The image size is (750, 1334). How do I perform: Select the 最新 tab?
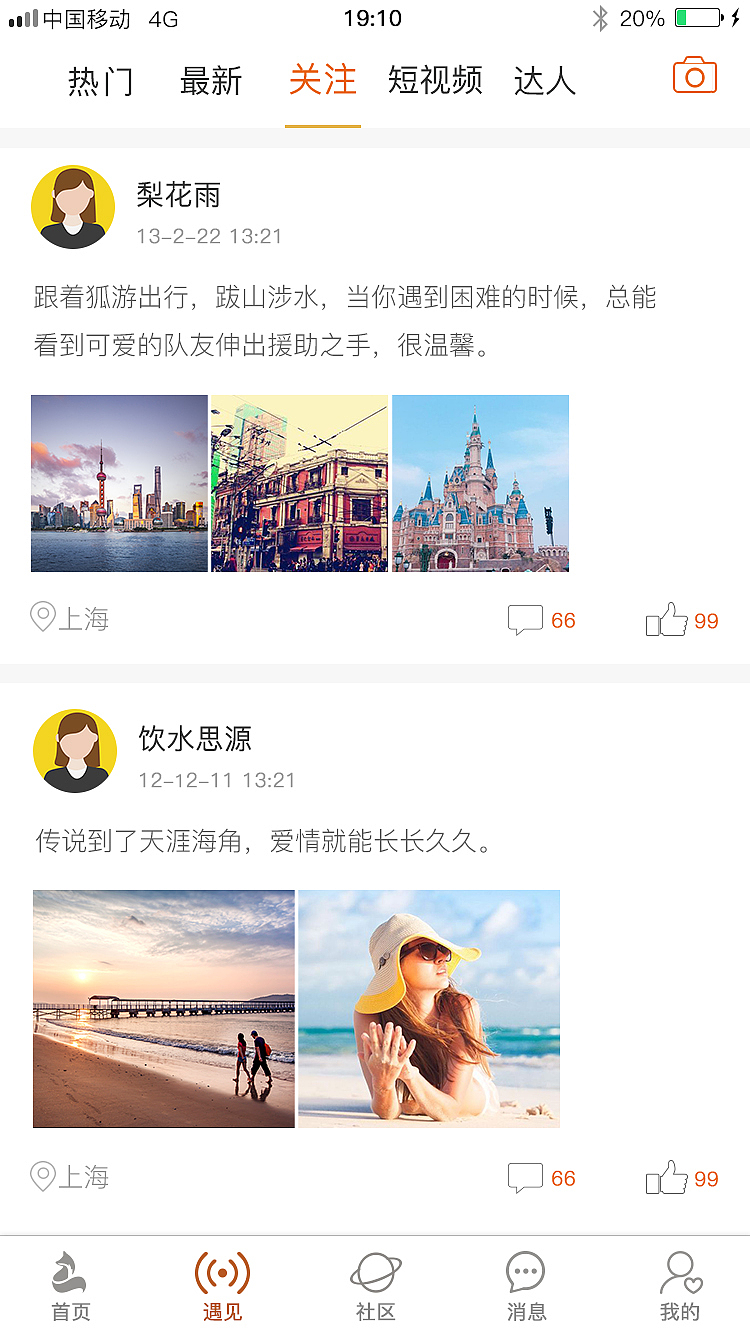coord(211,82)
